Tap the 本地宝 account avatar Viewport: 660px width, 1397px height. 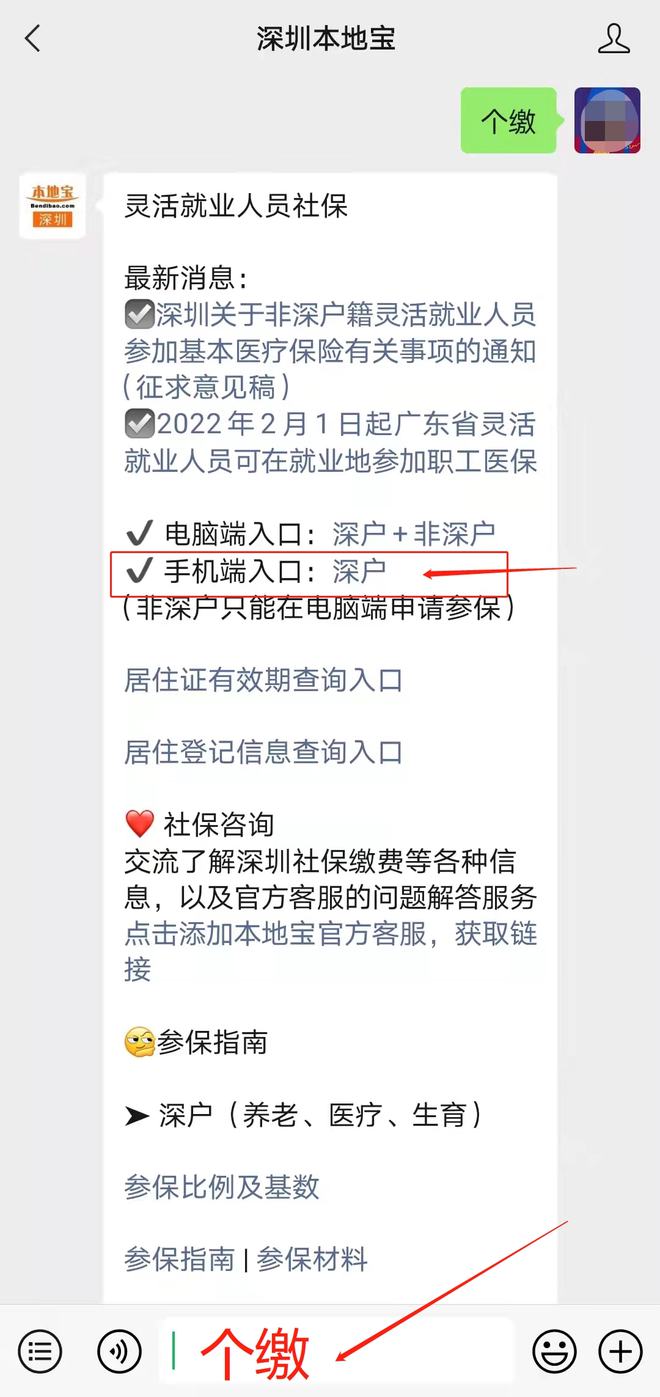[52, 205]
